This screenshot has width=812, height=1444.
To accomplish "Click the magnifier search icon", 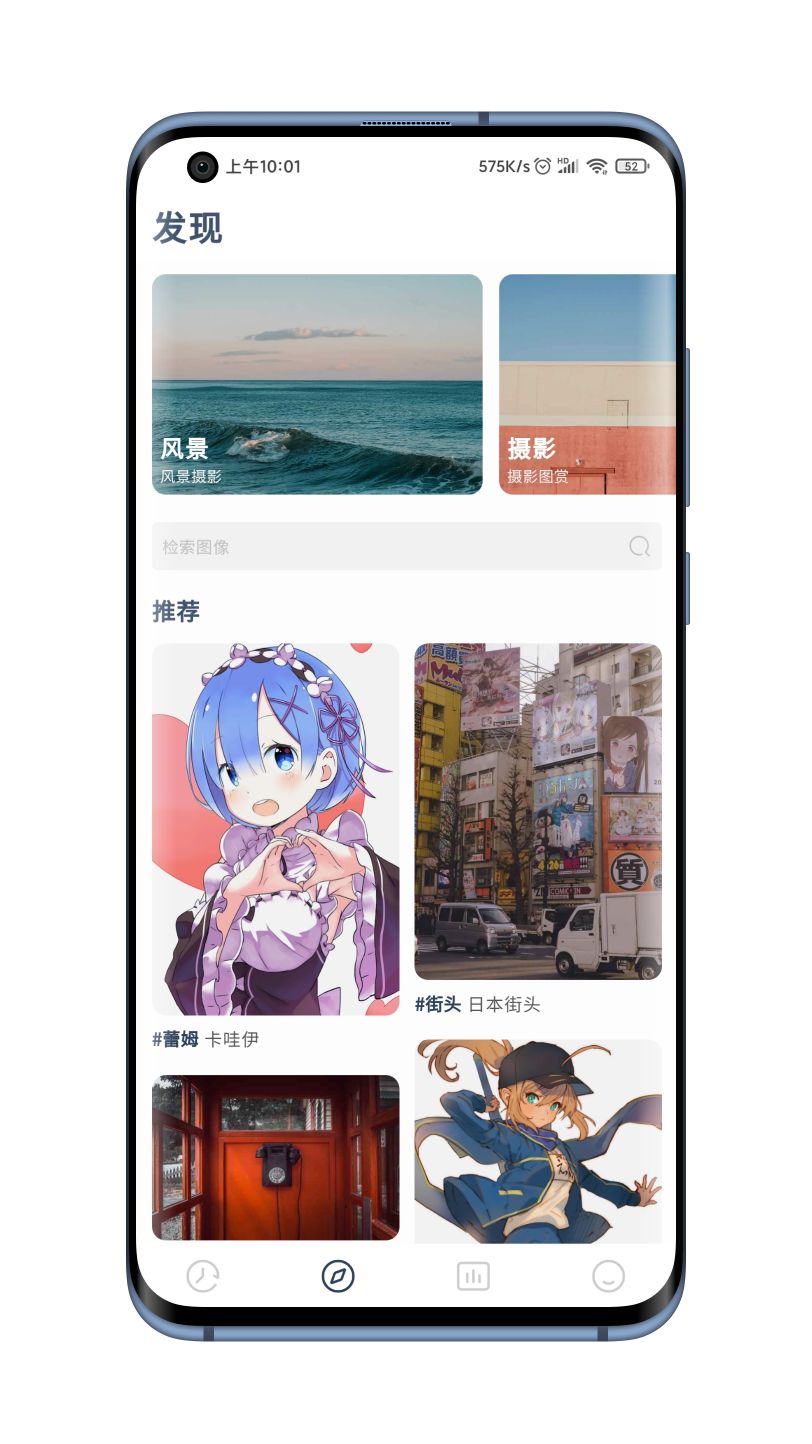I will click(638, 547).
